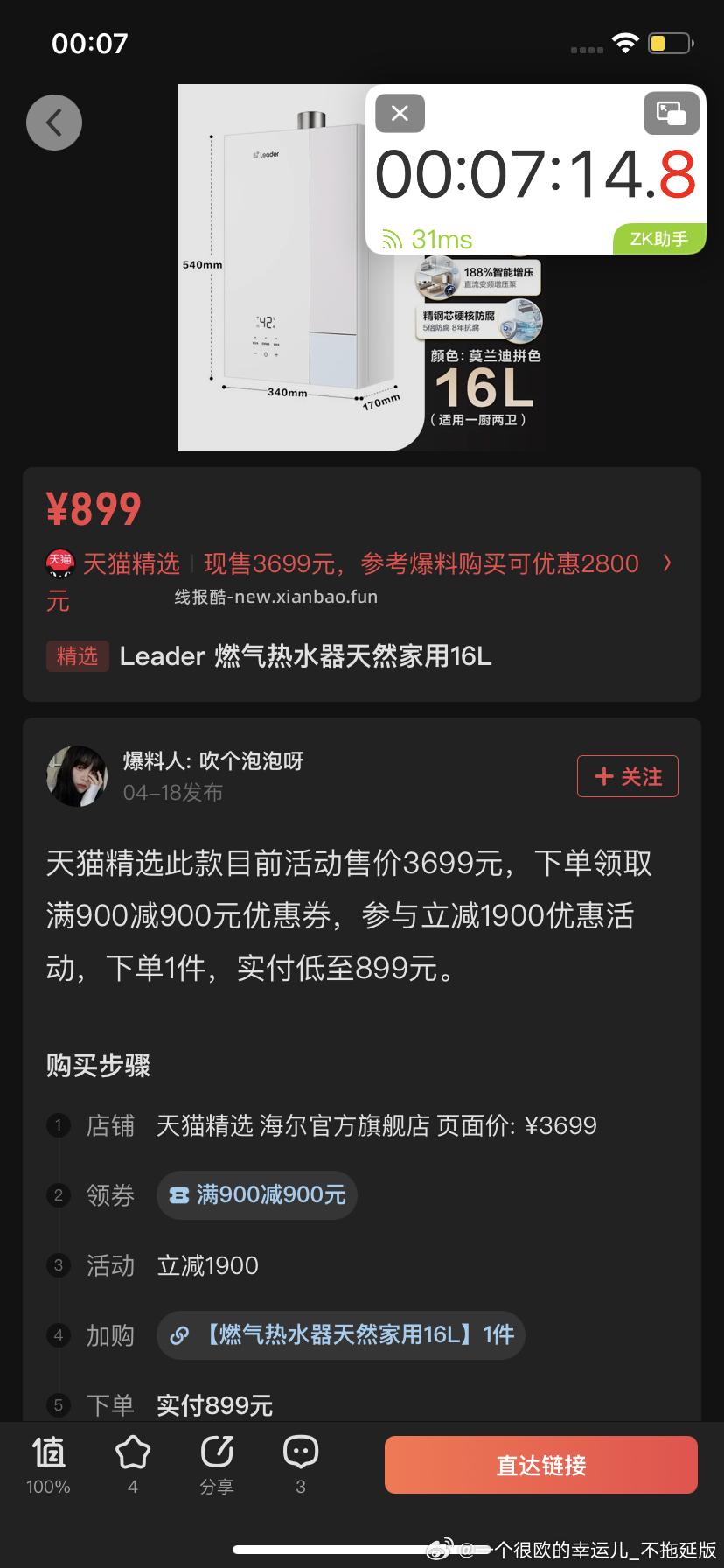Expand the deal details via the chevron after 优惠2800

point(666,564)
